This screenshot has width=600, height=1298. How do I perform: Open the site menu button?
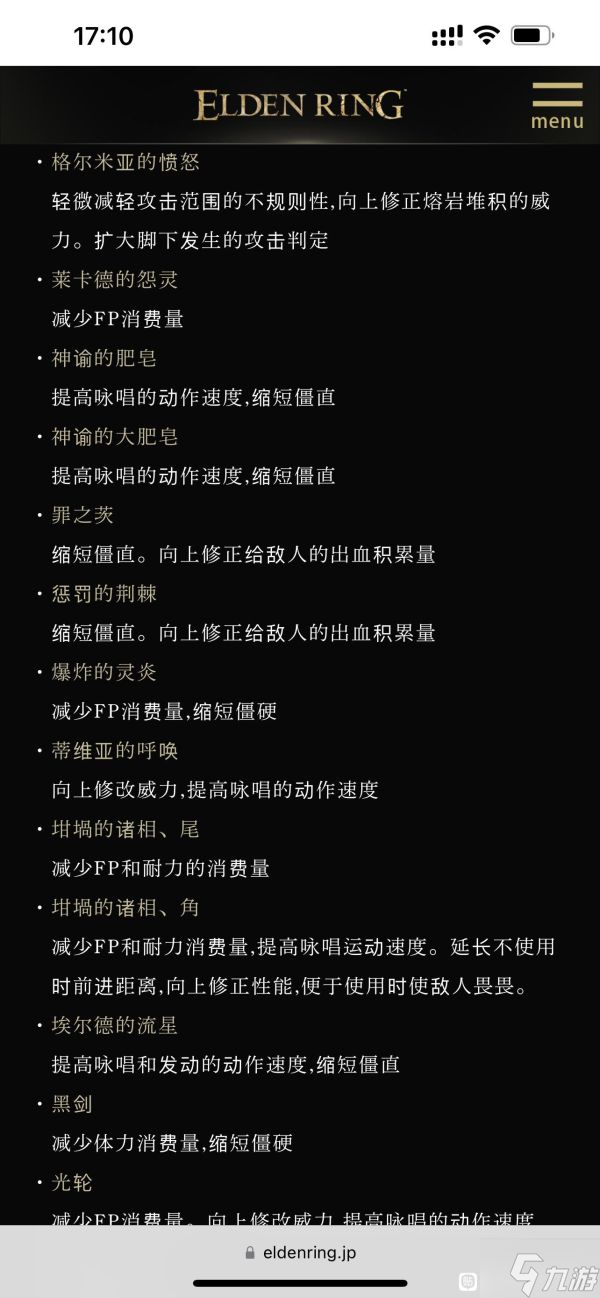(557, 105)
